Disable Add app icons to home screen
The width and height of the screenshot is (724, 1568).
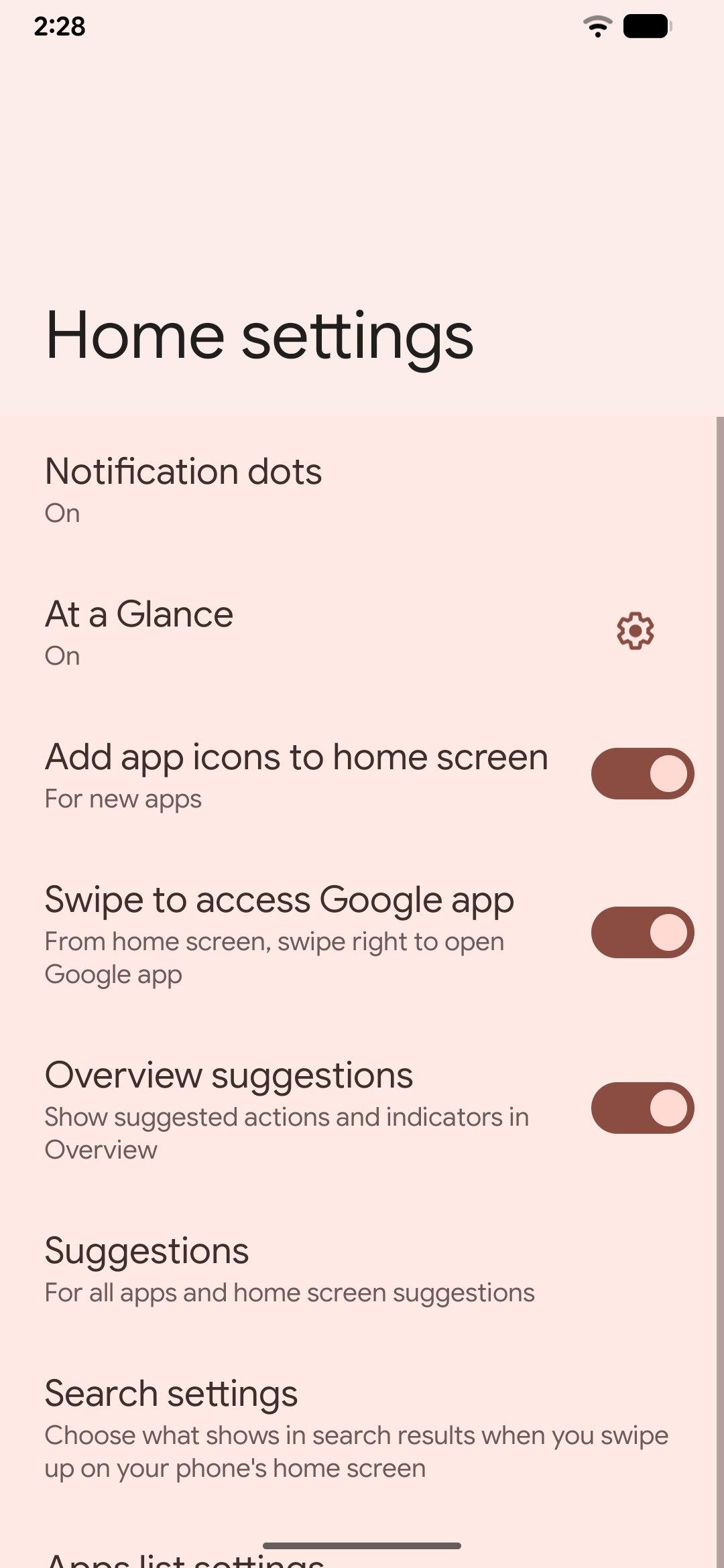(x=642, y=774)
